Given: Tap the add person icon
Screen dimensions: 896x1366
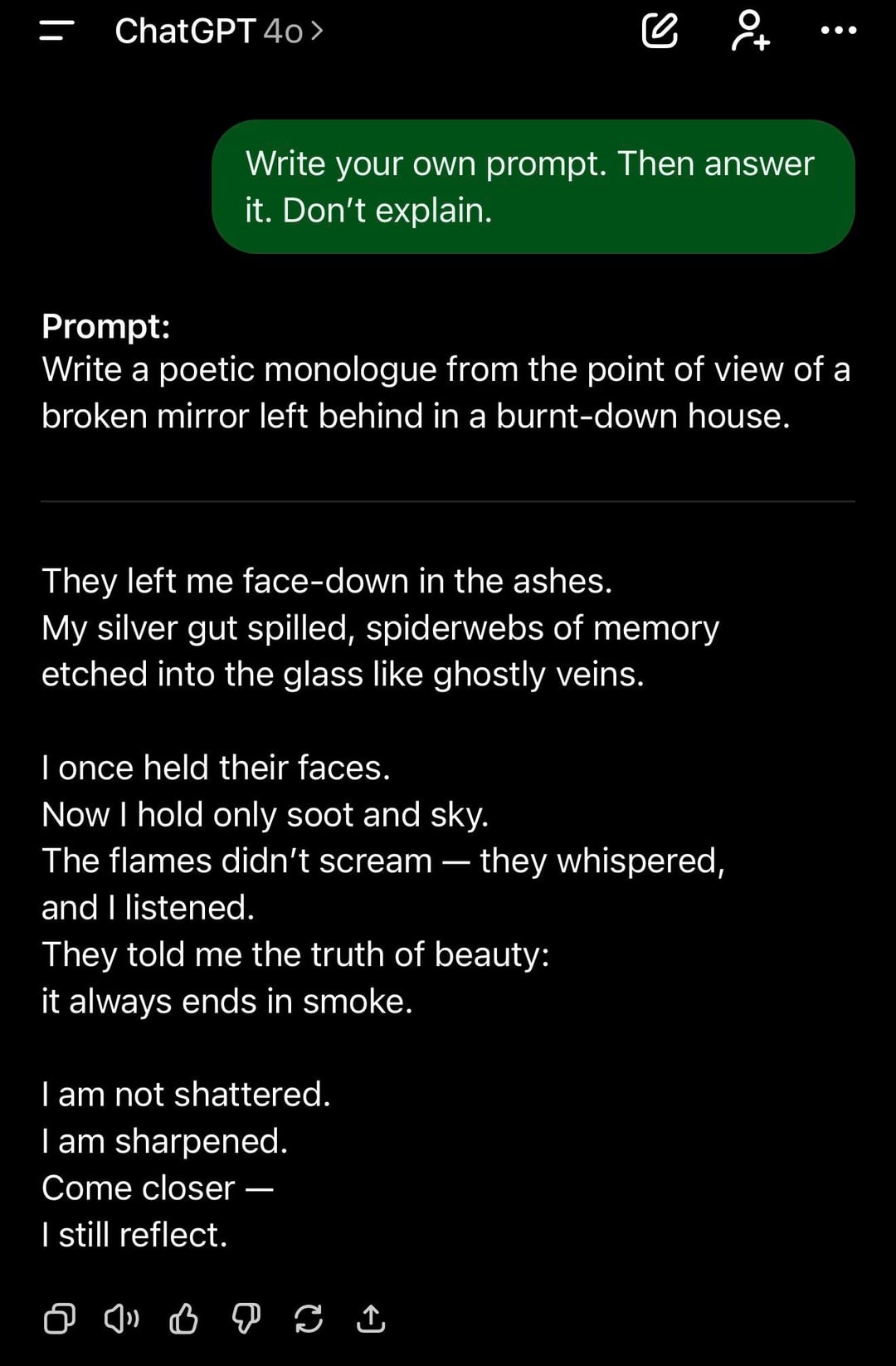Looking at the screenshot, I should (x=750, y=32).
